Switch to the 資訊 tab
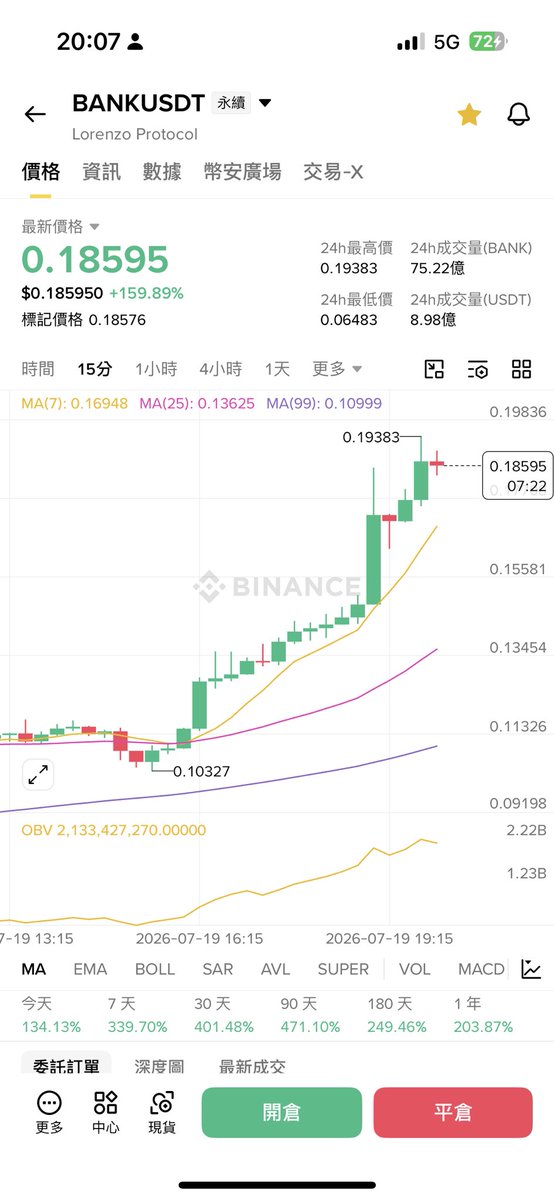554x1200 pixels. (x=101, y=172)
